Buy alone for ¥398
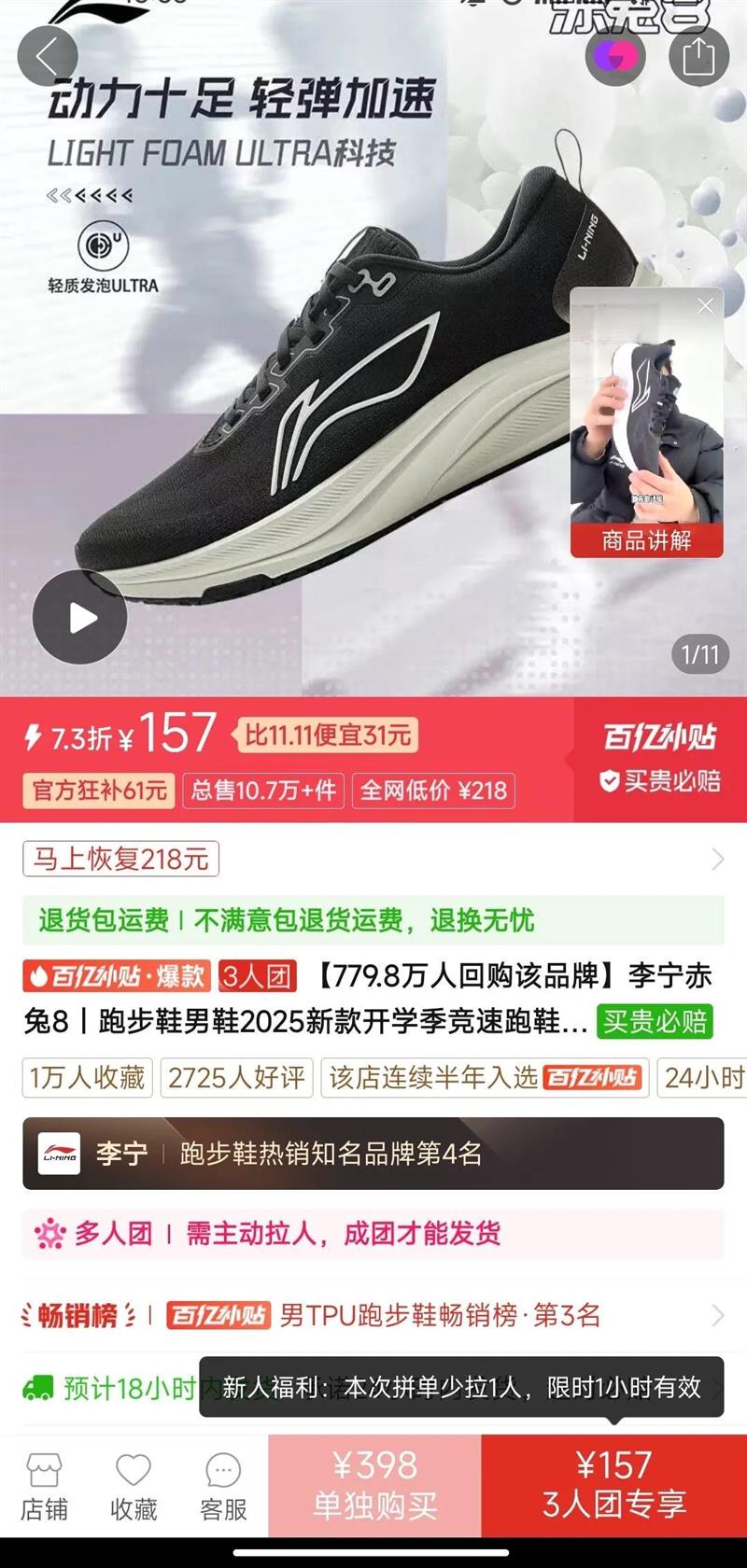This screenshot has height=1568, width=747. [374, 1486]
